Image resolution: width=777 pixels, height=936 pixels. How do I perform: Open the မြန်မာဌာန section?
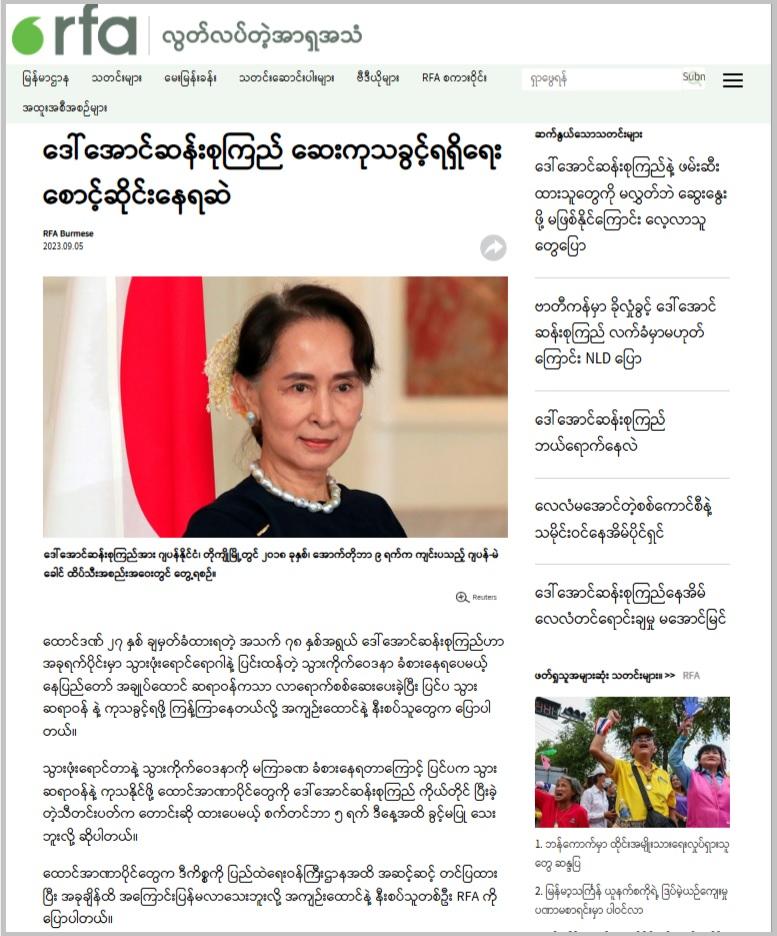pyautogui.click(x=46, y=78)
